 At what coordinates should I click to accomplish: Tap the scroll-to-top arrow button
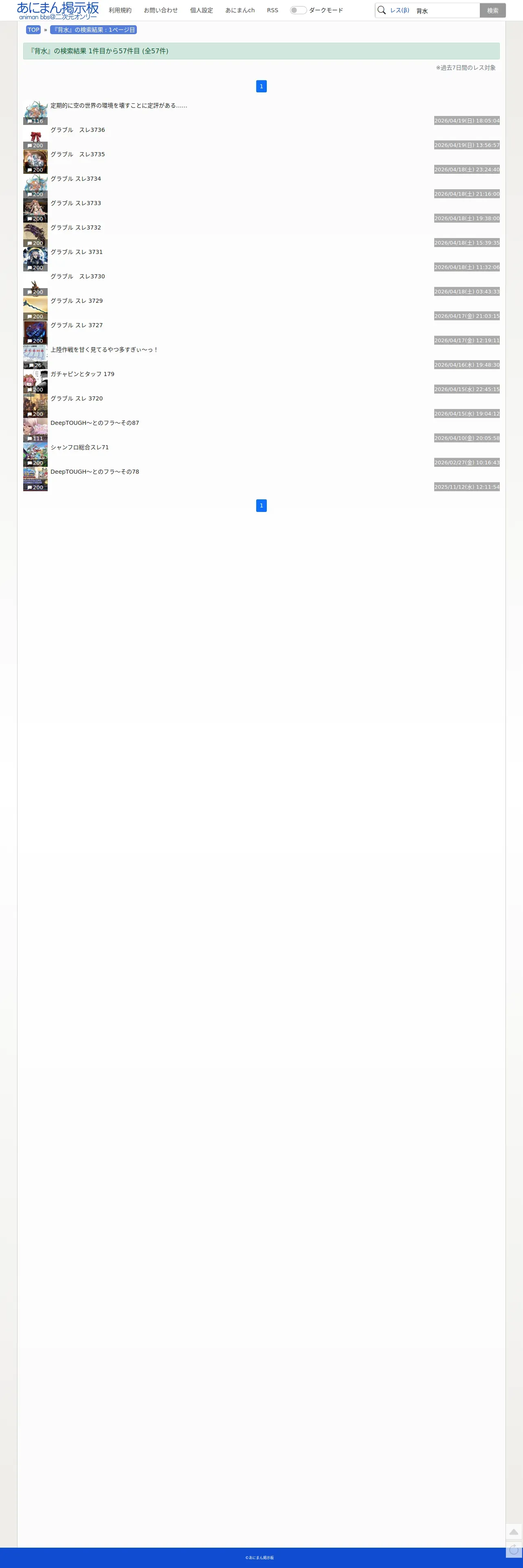point(514,1531)
